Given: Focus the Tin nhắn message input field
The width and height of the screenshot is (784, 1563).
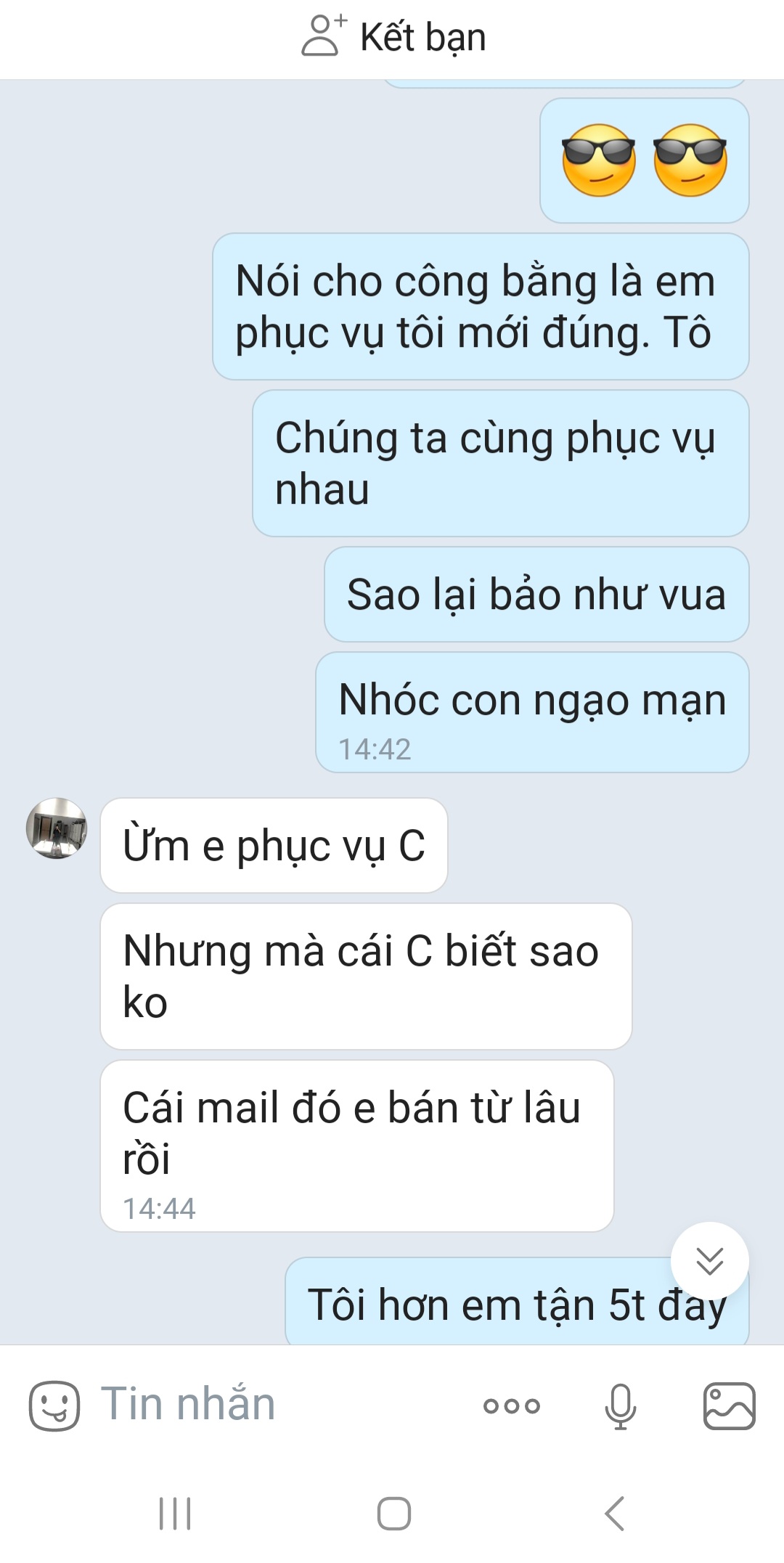Looking at the screenshot, I should tap(276, 1404).
